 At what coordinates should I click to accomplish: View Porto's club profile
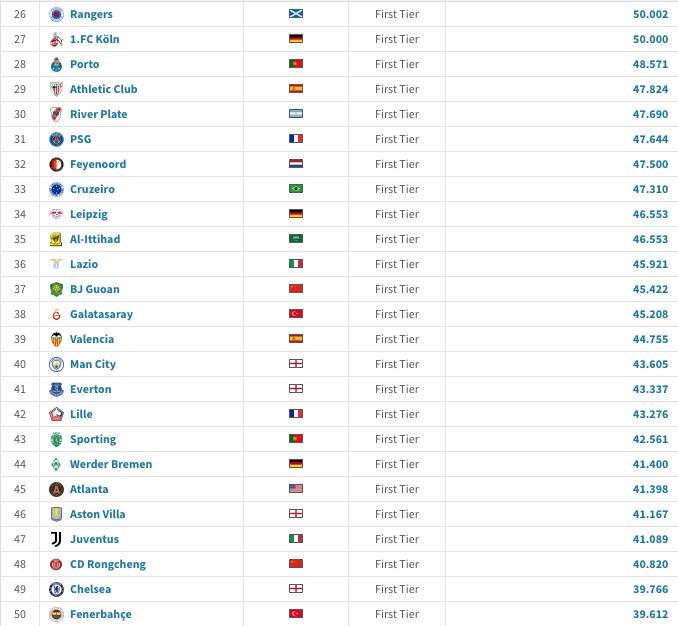coord(84,64)
